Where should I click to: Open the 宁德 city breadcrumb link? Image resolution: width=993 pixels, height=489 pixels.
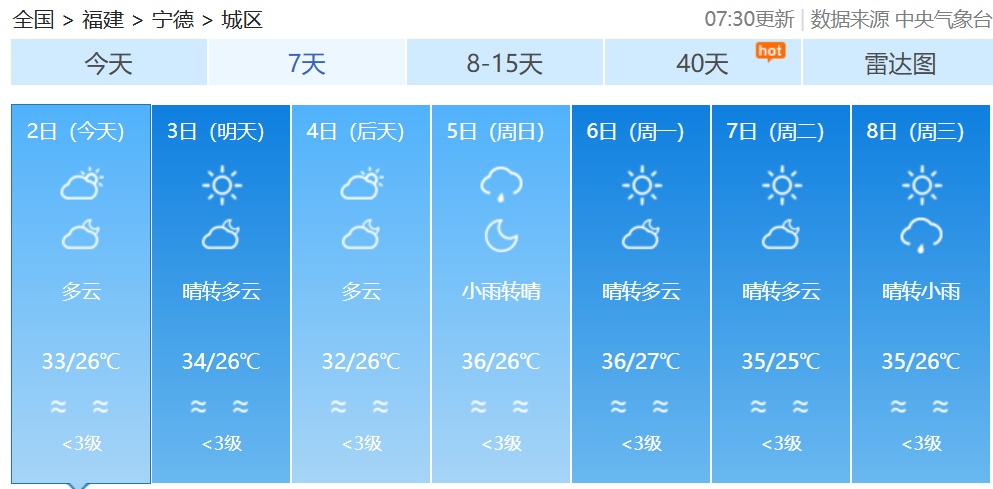pyautogui.click(x=172, y=20)
